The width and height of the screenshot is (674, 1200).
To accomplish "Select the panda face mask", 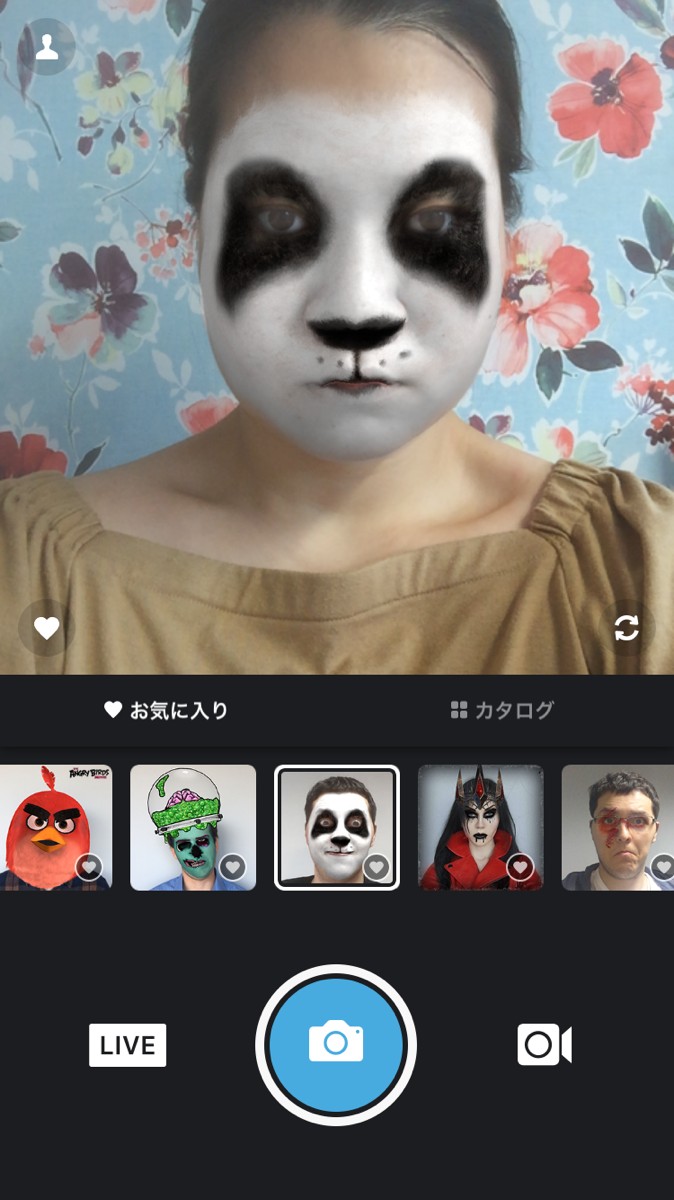I will coord(337,827).
